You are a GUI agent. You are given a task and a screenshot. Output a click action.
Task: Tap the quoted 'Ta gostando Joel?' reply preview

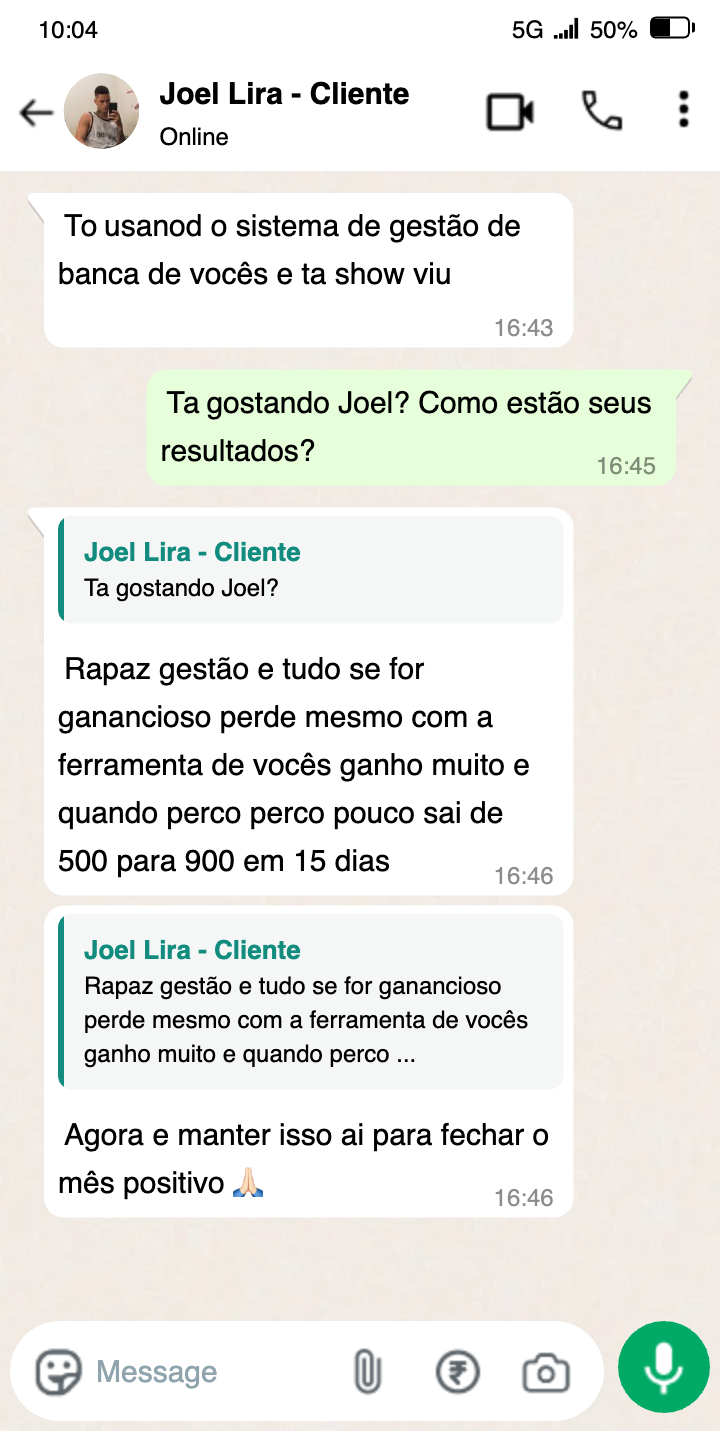click(x=310, y=570)
